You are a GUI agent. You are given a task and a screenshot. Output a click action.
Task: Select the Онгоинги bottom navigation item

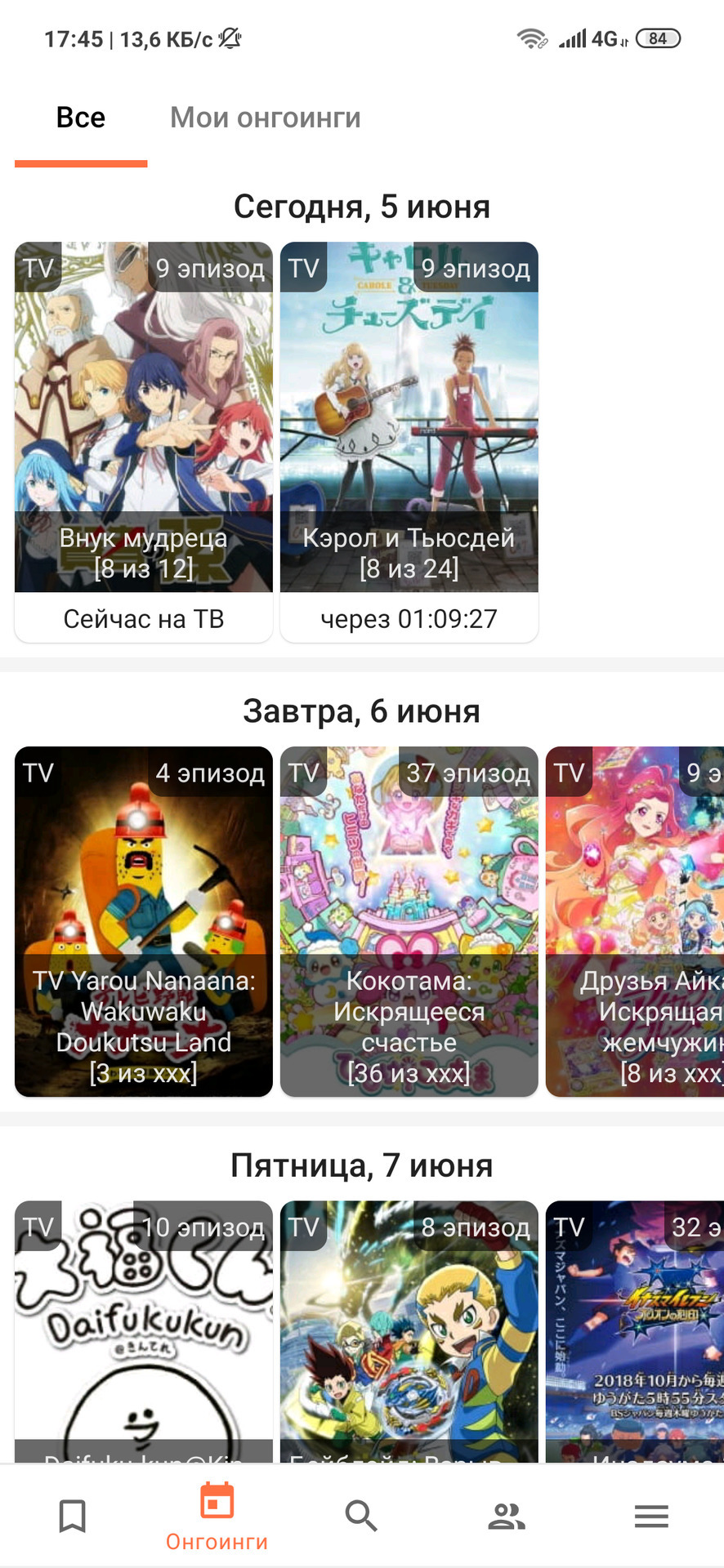click(x=217, y=1516)
